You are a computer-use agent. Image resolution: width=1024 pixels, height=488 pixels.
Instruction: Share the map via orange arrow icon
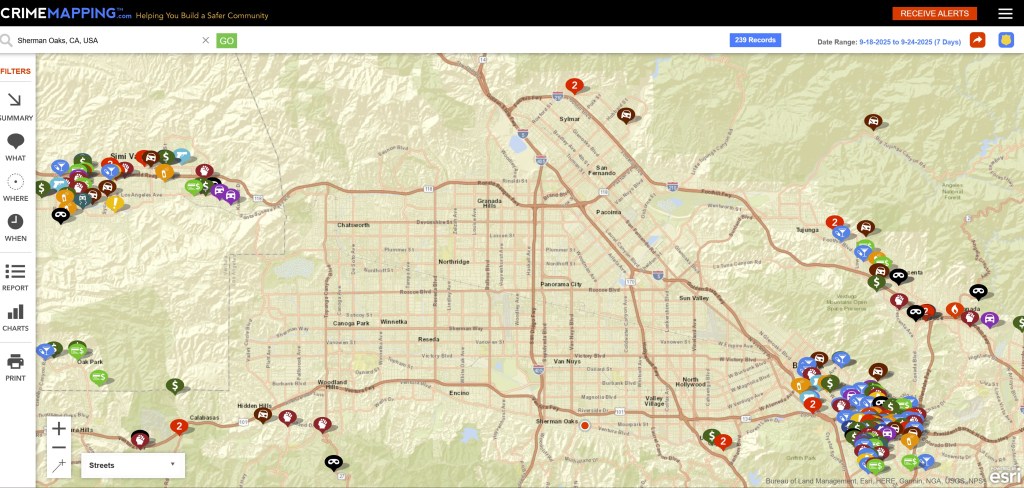click(978, 40)
